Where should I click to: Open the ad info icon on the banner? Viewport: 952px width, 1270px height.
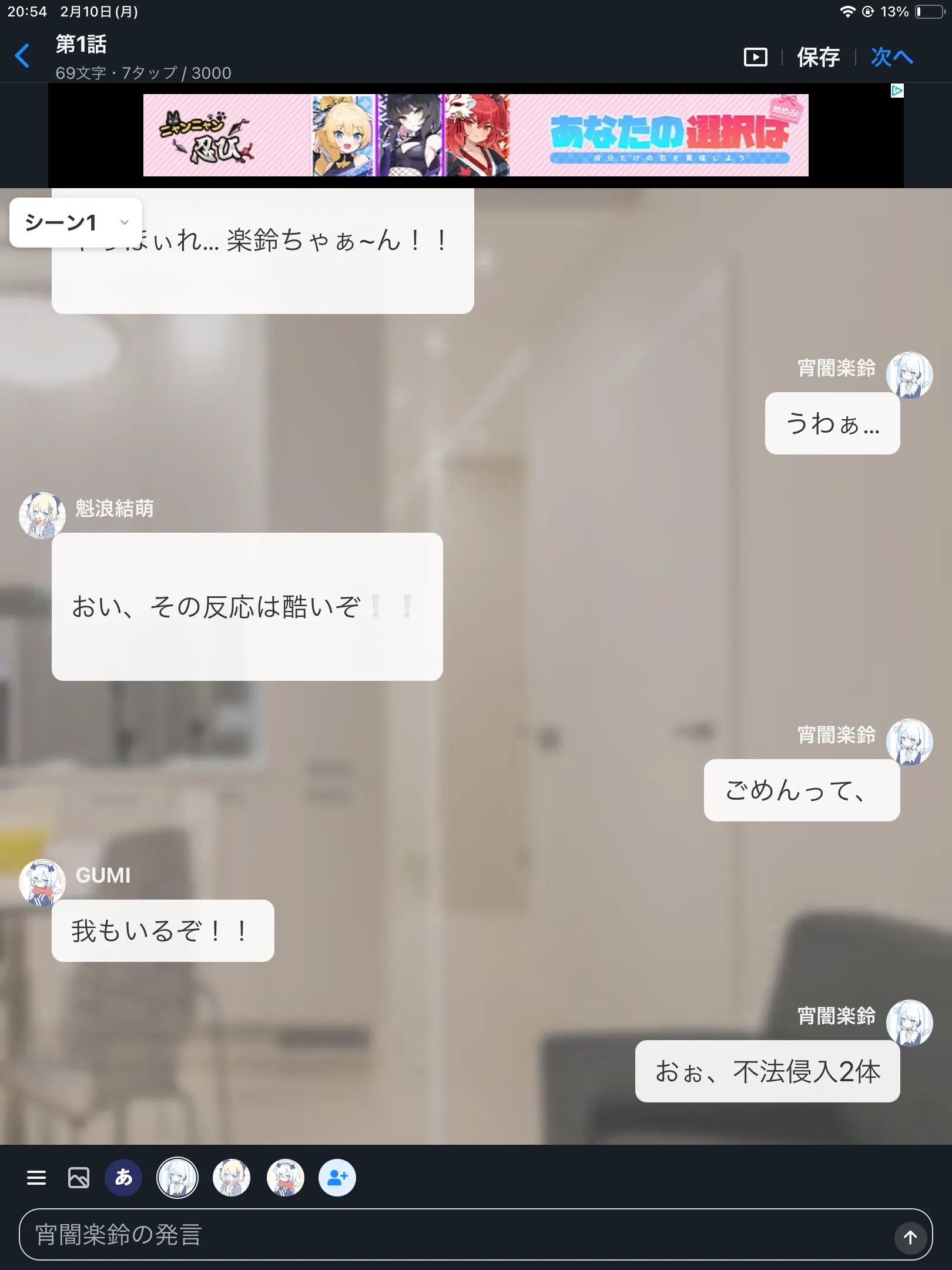pyautogui.click(x=897, y=91)
